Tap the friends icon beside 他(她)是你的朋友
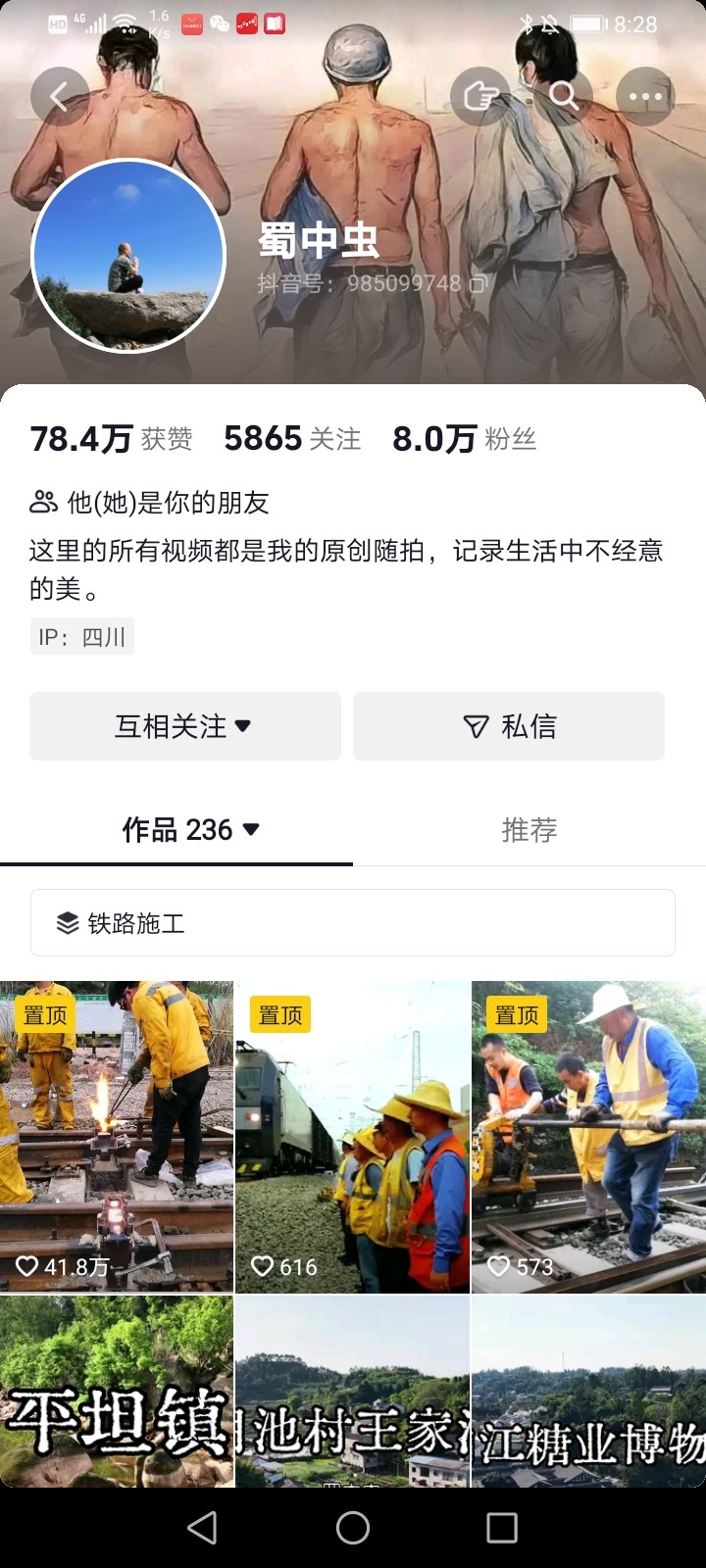The image size is (706, 1568). [x=41, y=503]
